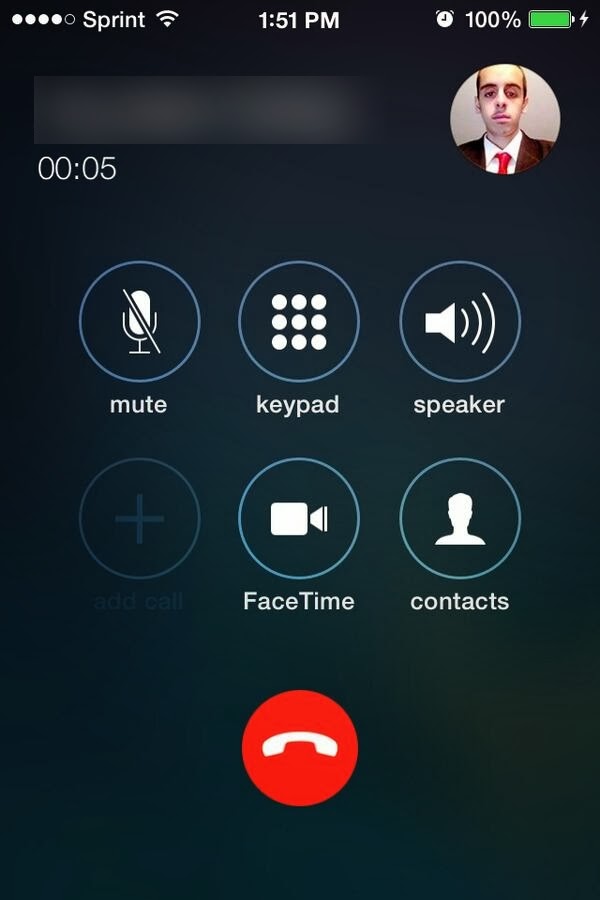Screen dimensions: 600x900
Task: Start a FaceTime video call
Action: (299, 518)
